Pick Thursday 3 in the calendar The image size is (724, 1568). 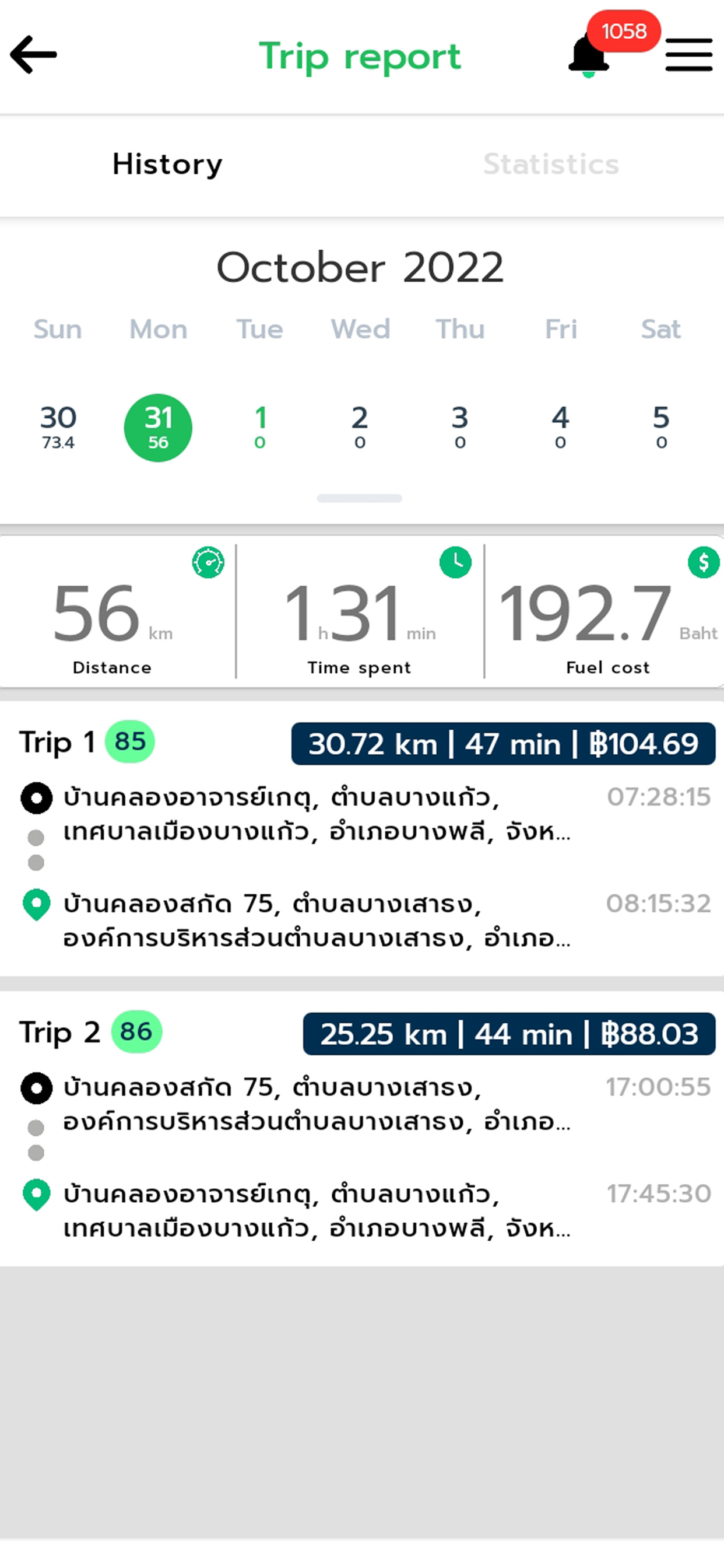click(460, 428)
